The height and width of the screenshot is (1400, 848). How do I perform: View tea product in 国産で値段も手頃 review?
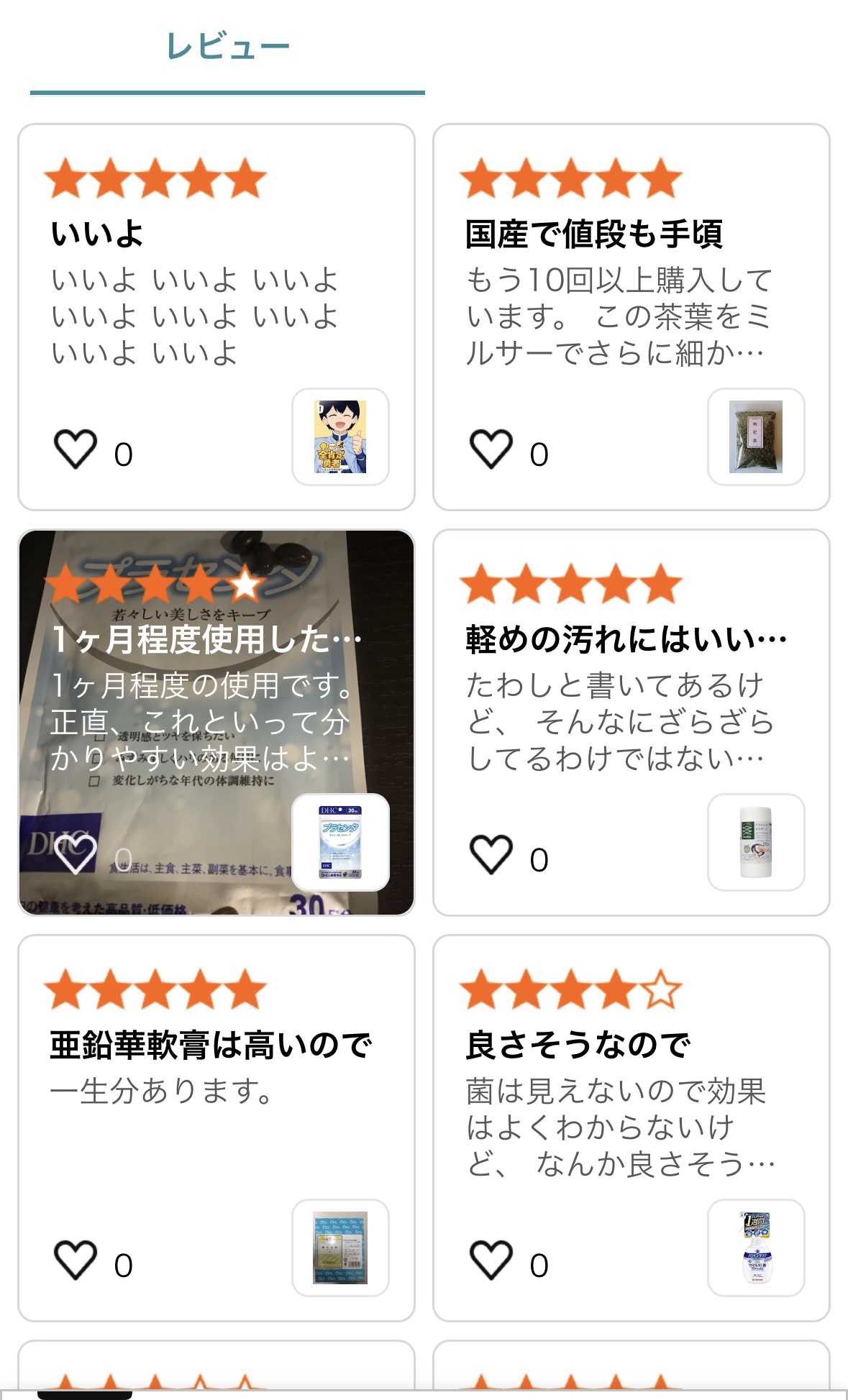[755, 437]
